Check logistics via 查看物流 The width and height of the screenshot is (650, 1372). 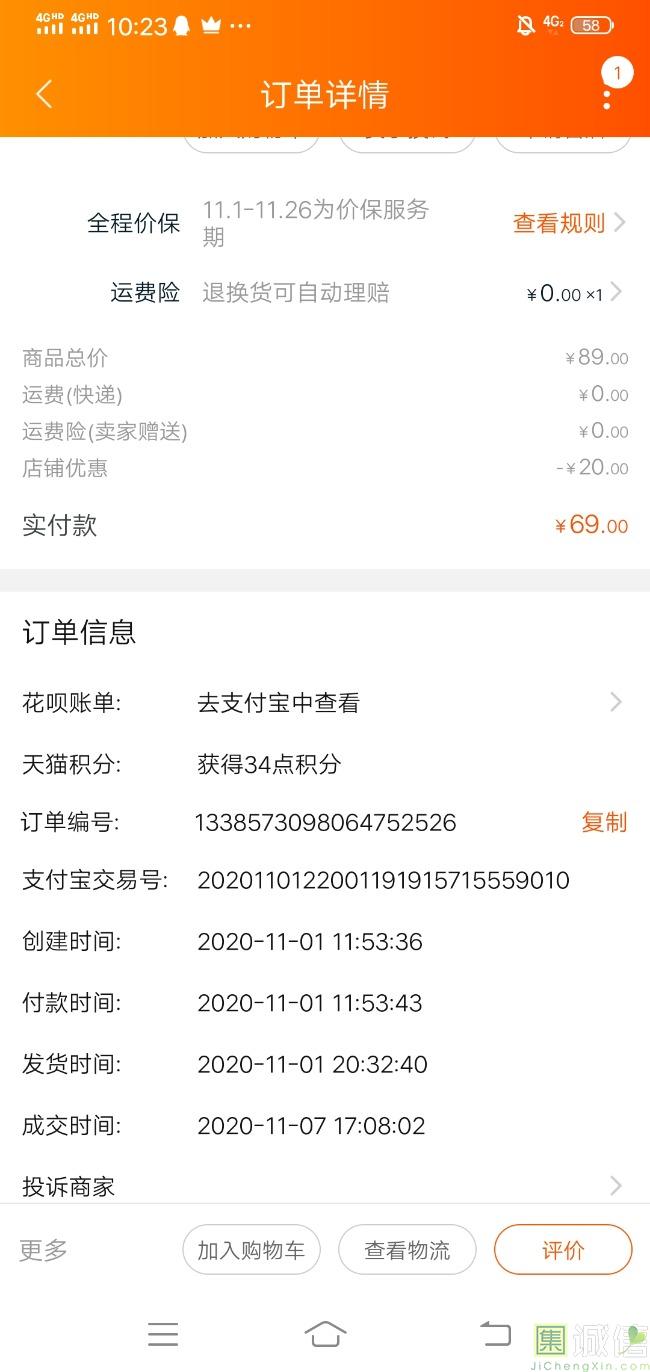[x=407, y=1250]
